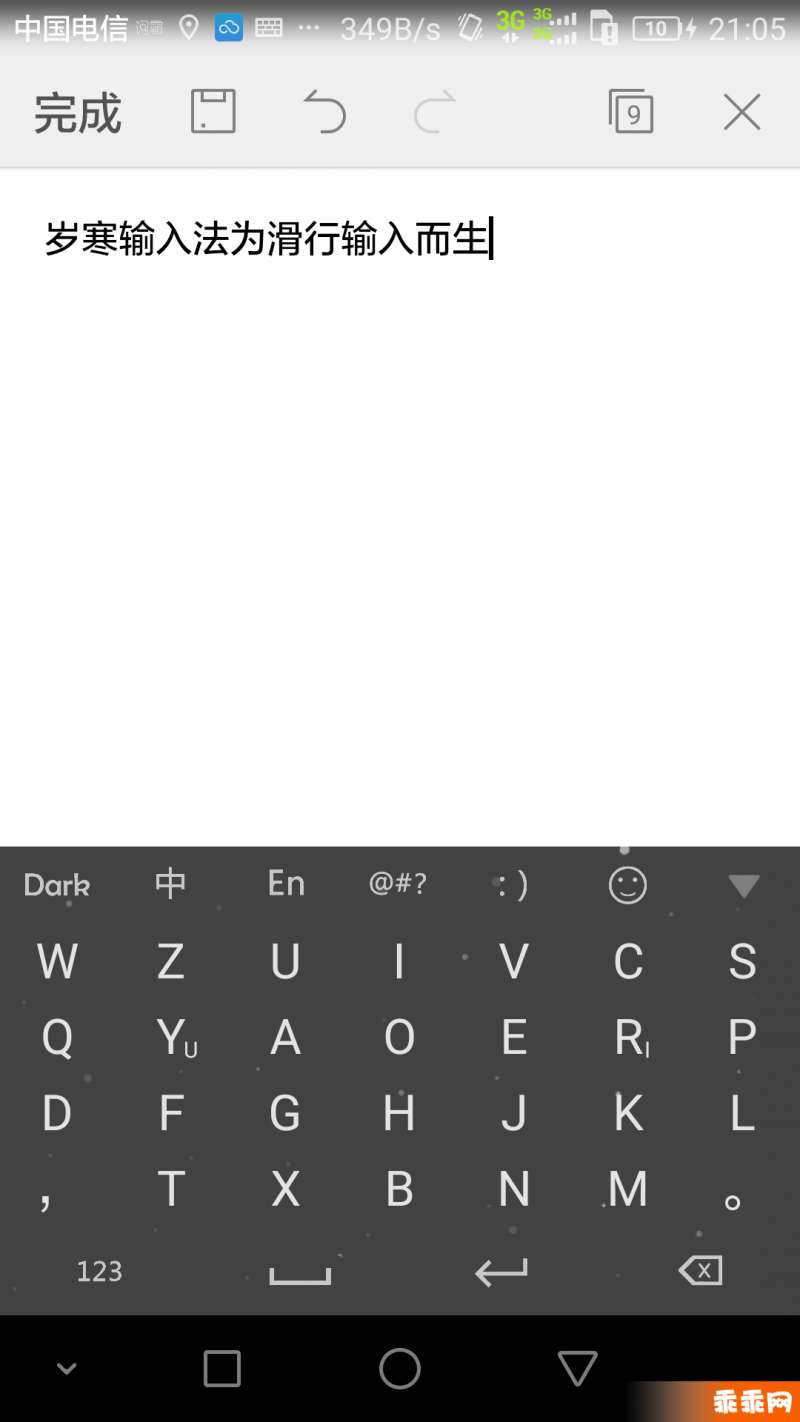Image resolution: width=800 pixels, height=1422 pixels.
Task: Open the :) emoticon panel
Action: tap(512, 885)
